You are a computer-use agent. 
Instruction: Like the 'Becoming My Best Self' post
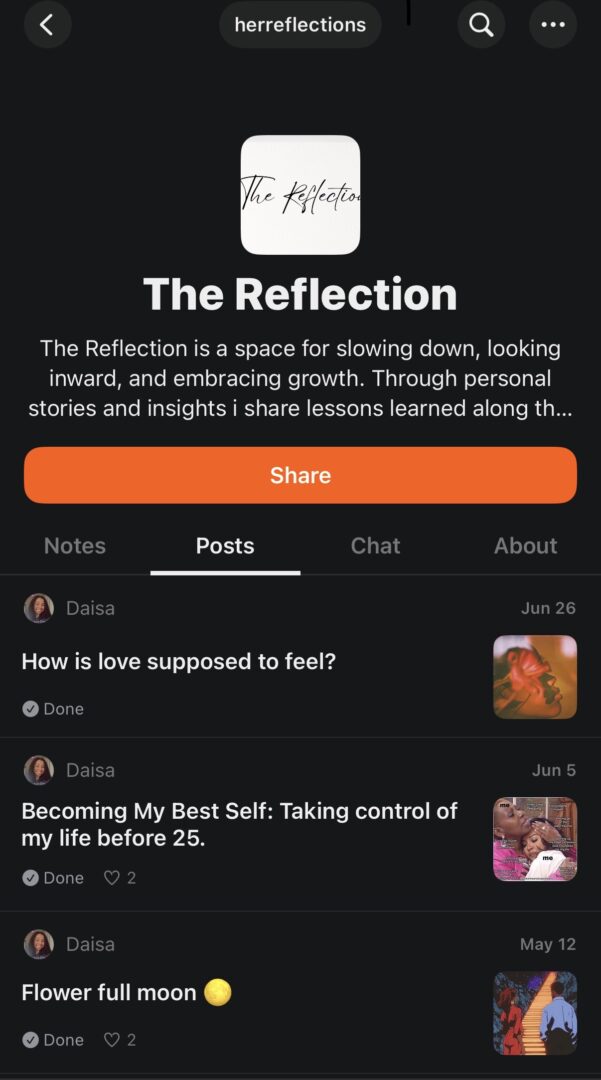(113, 878)
